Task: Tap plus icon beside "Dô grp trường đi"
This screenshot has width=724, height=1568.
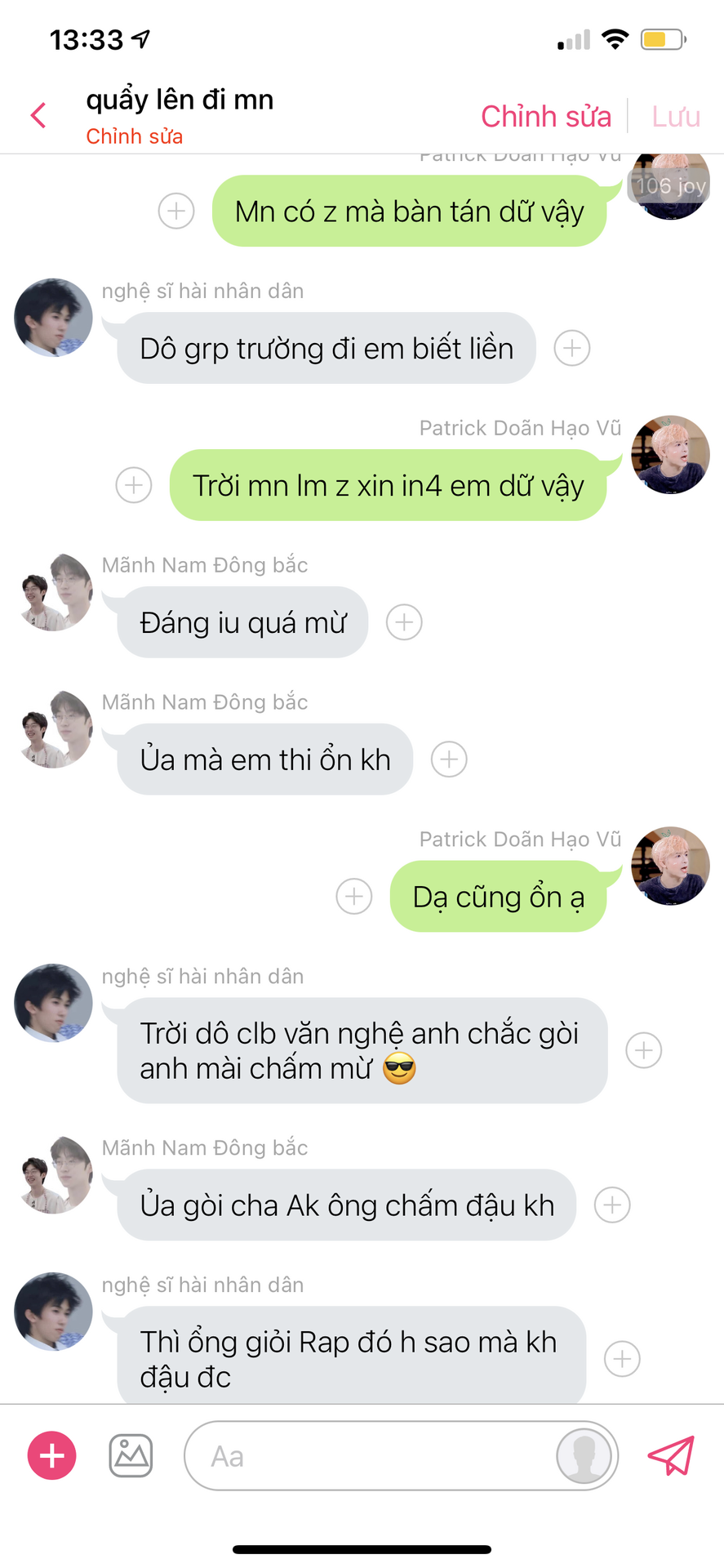Action: (x=572, y=348)
